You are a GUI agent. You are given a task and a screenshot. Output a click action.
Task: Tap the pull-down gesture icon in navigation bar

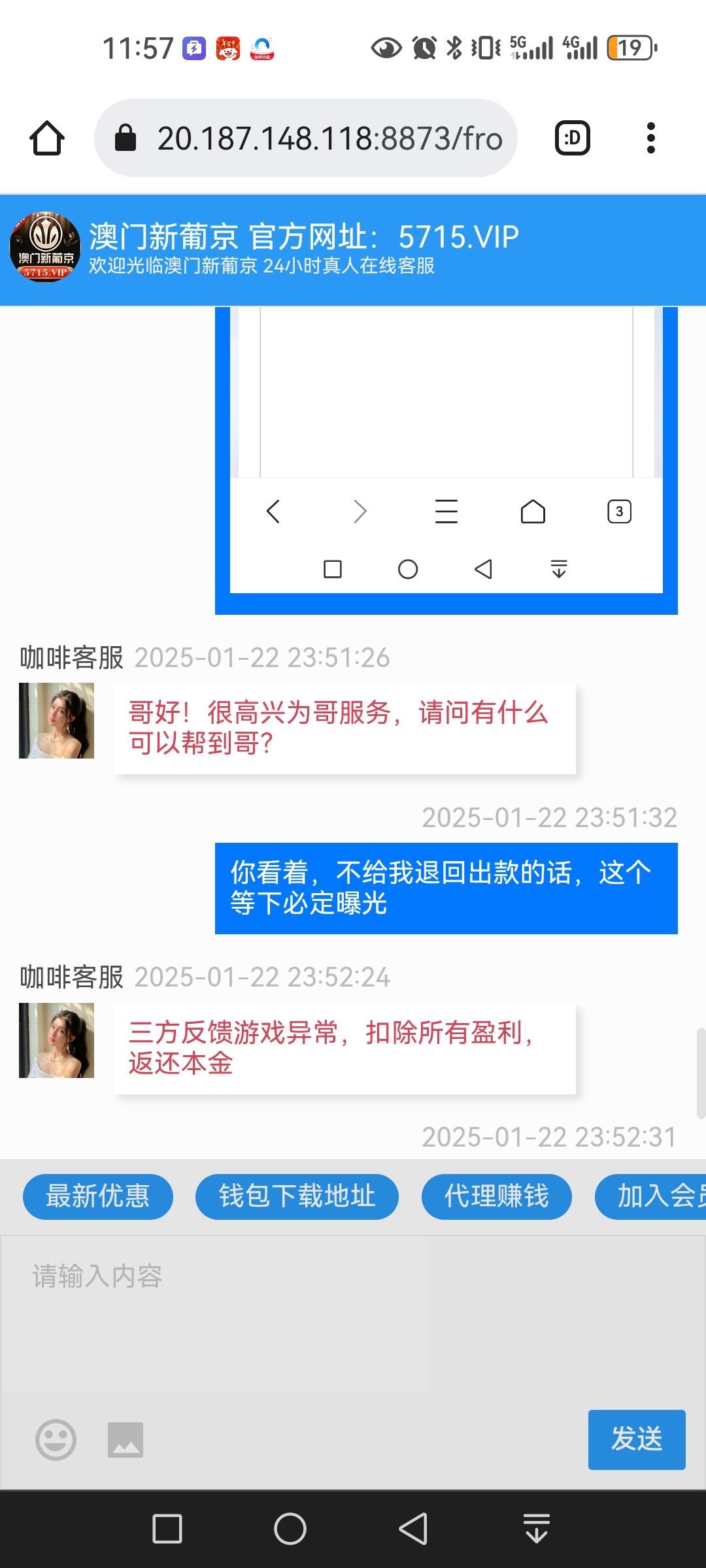tap(536, 1528)
